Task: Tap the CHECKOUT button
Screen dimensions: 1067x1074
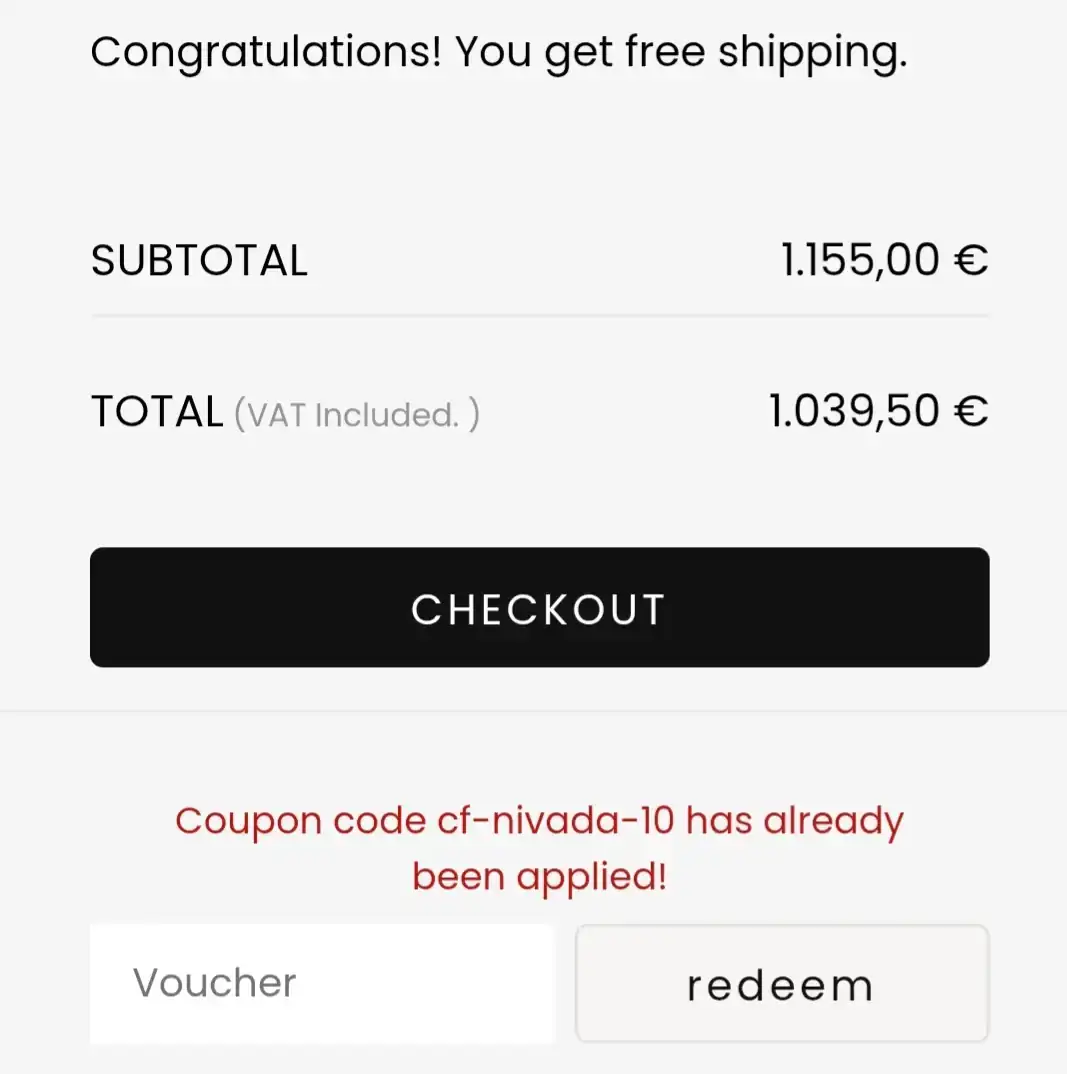Action: [539, 607]
